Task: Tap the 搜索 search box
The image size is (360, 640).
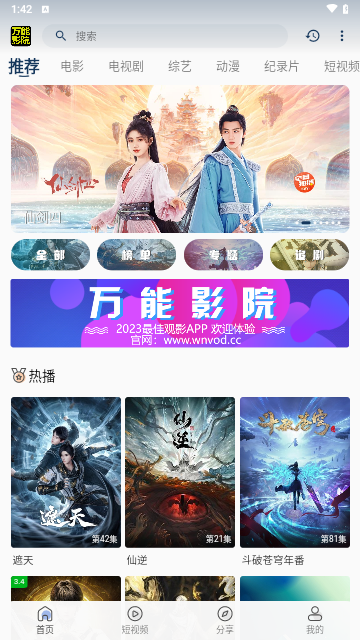Action: tap(165, 36)
